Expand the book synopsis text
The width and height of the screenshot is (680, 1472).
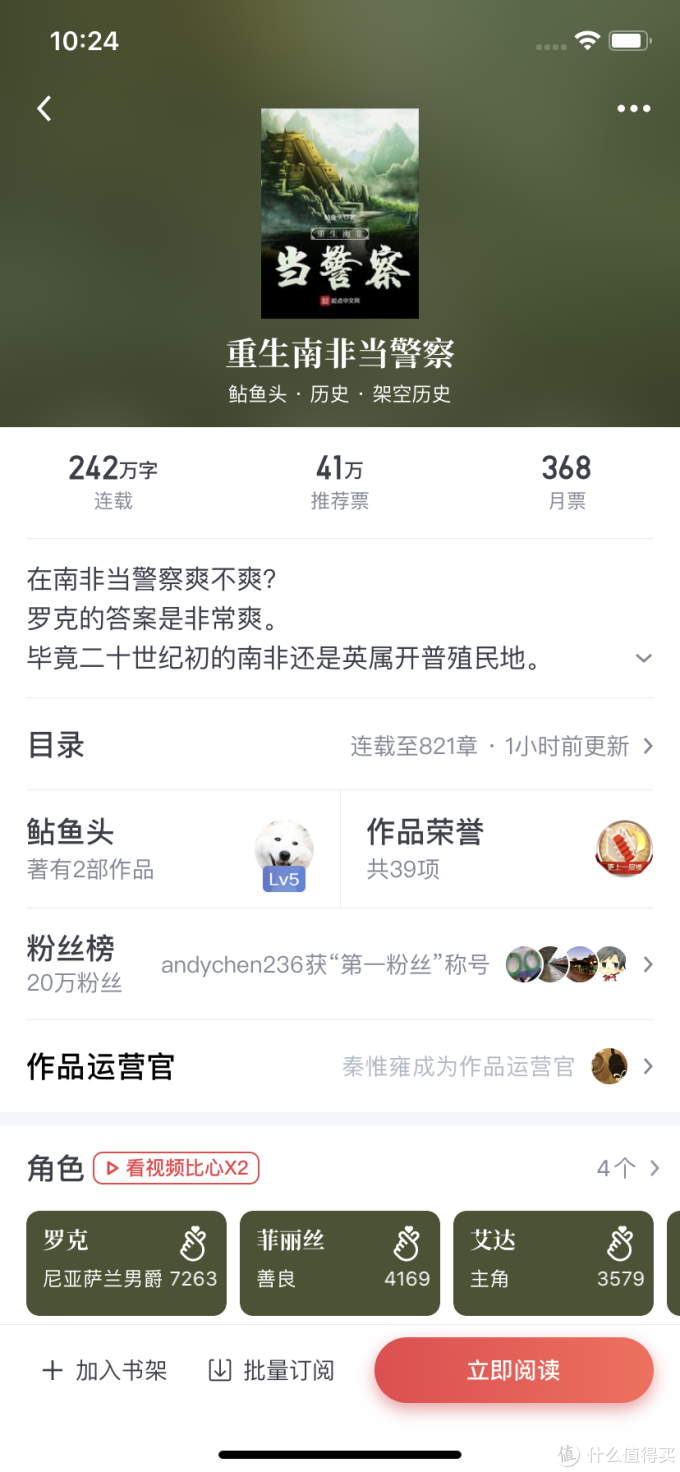[x=644, y=658]
